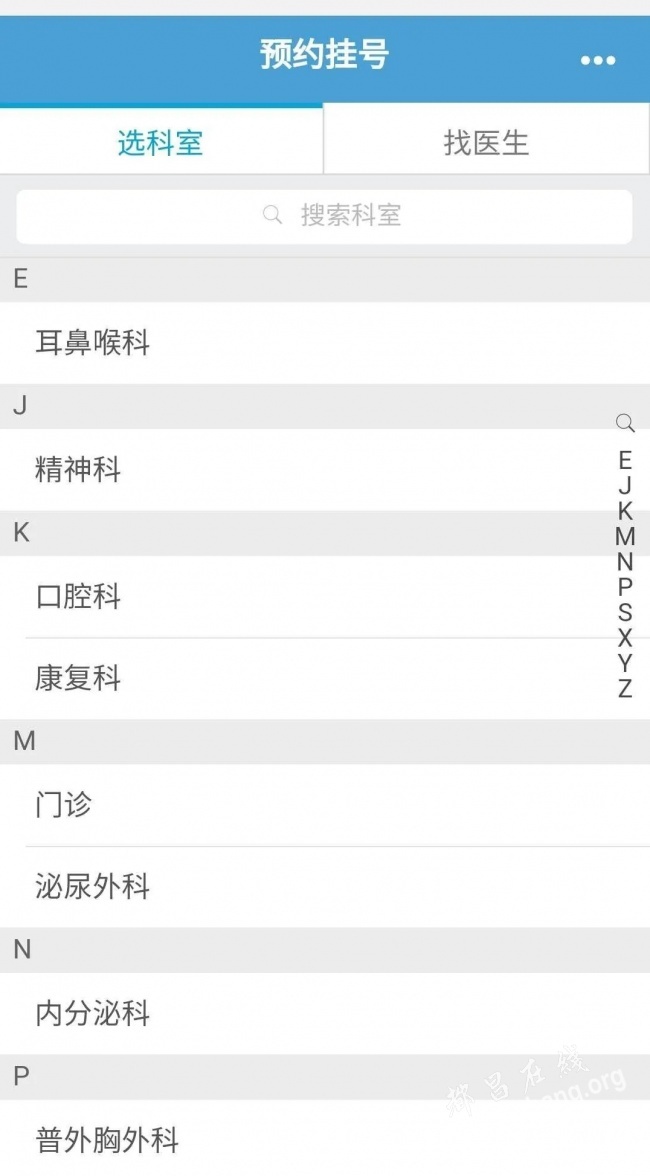
Task: Select the 普外胸外科 department
Action: [325, 1138]
